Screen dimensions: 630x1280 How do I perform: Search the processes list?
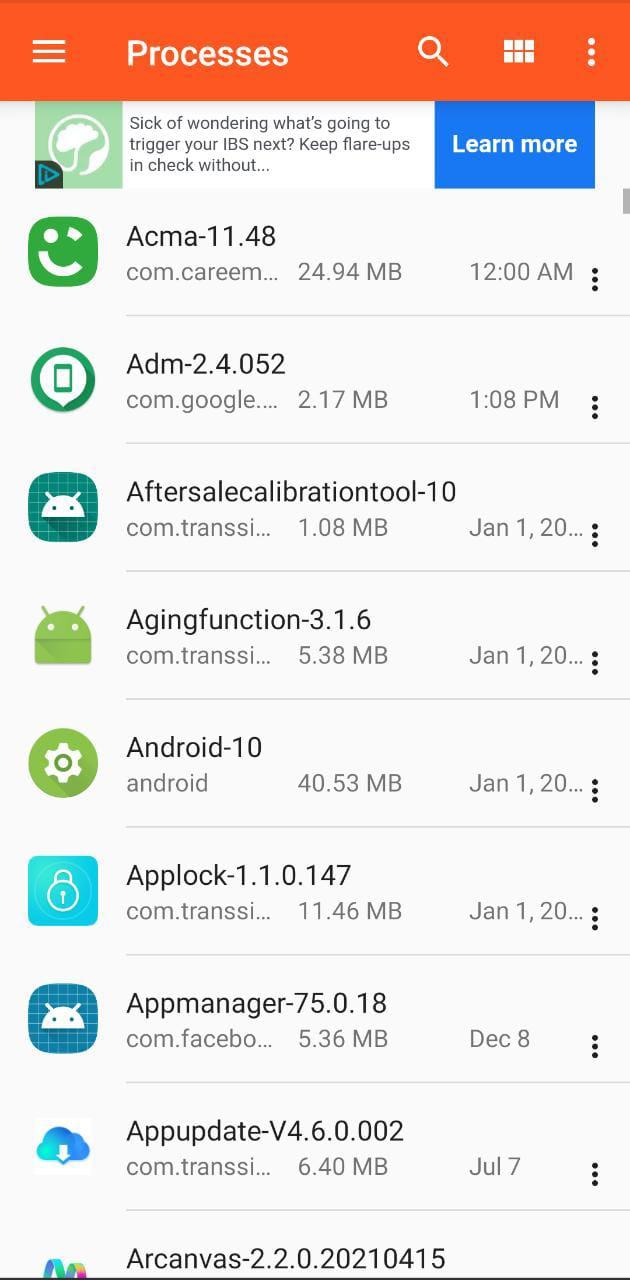point(433,52)
